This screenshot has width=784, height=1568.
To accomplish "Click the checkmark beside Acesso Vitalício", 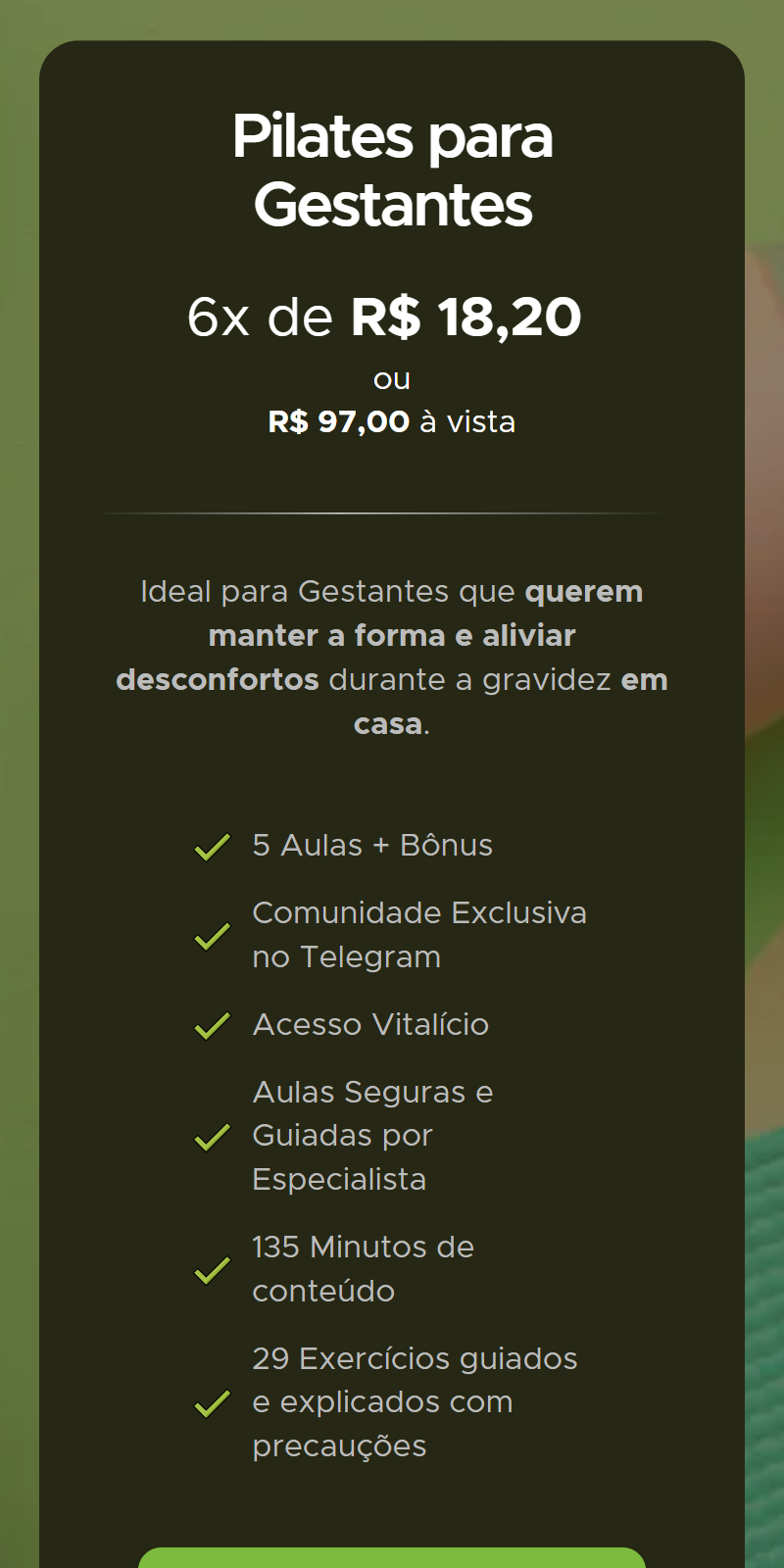I will (x=212, y=1026).
